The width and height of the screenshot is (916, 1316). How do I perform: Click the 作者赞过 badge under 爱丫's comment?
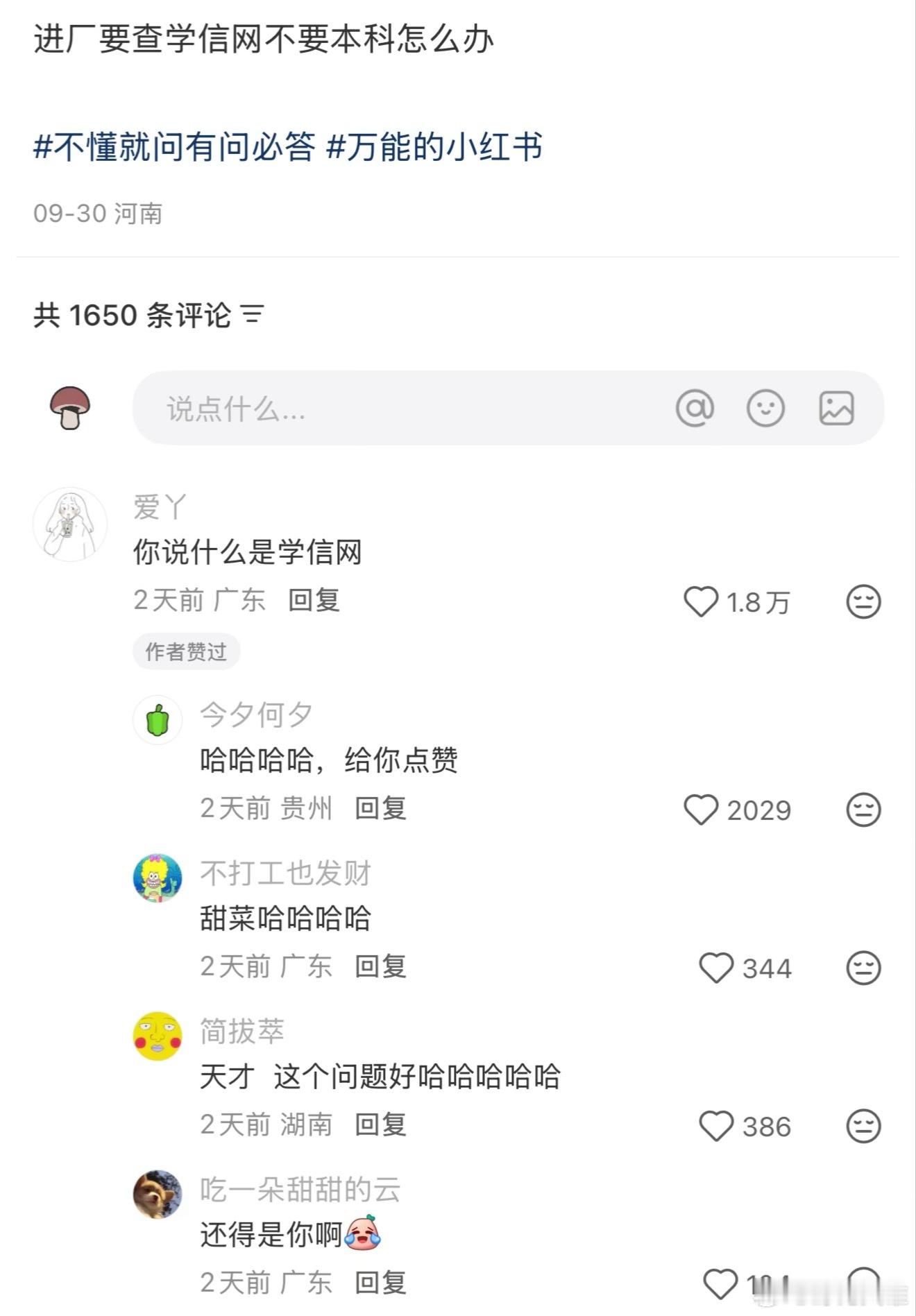pos(185,651)
